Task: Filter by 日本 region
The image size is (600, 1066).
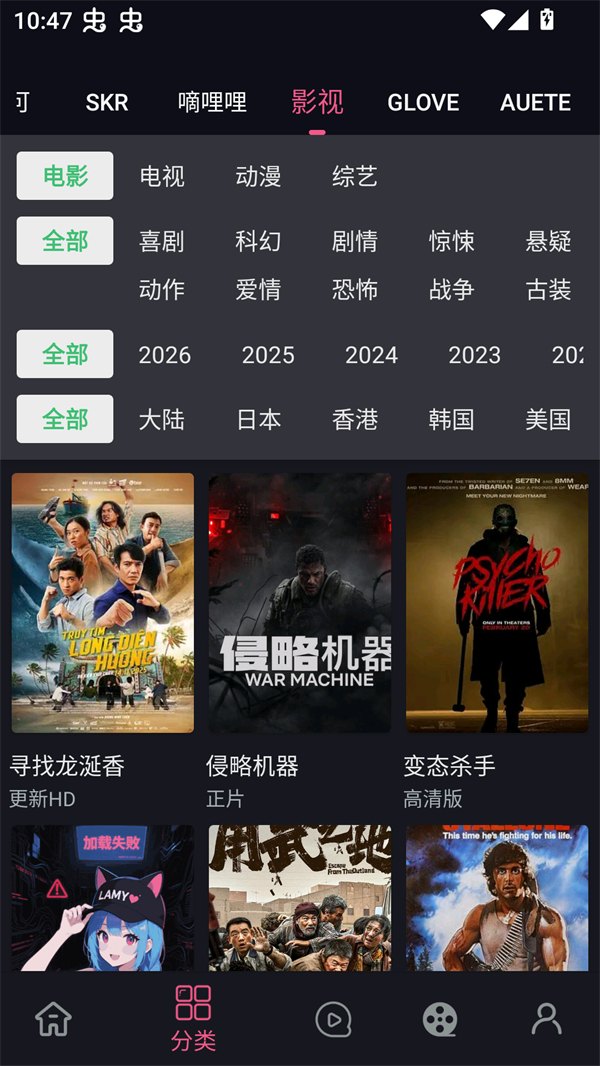Action: pyautogui.click(x=258, y=419)
